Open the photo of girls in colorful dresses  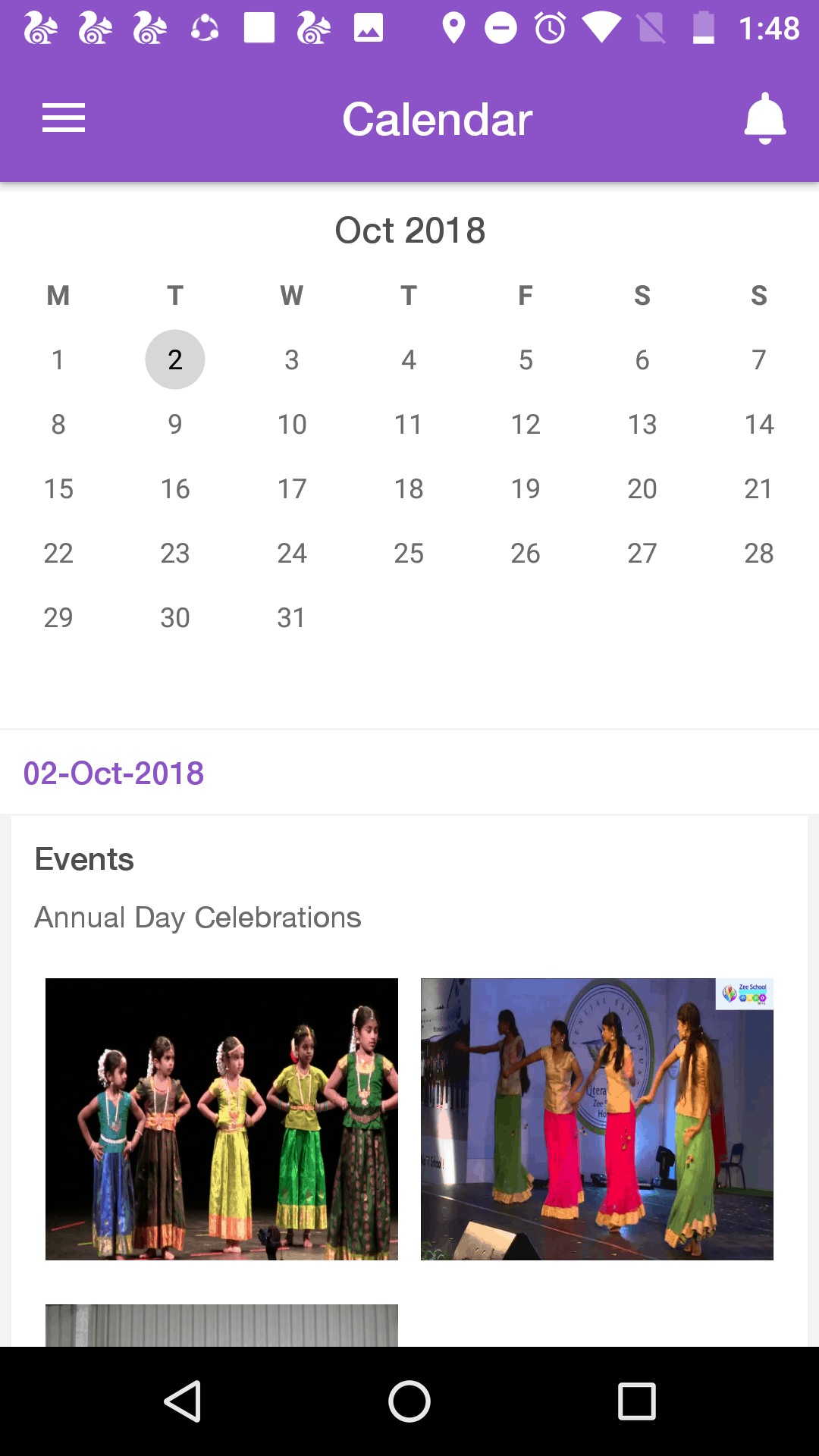[221, 1119]
